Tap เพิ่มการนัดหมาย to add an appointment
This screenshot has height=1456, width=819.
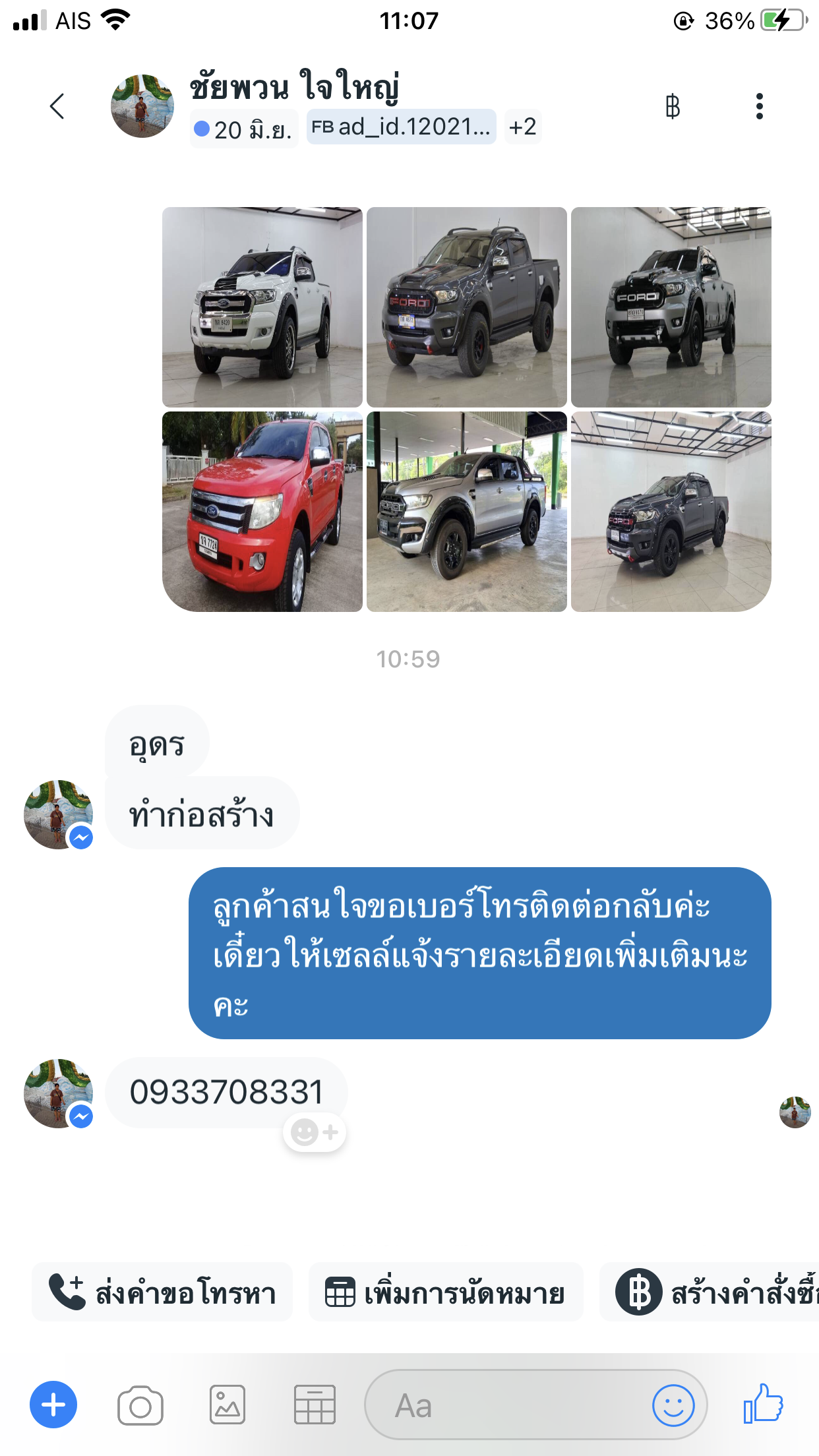(446, 1292)
